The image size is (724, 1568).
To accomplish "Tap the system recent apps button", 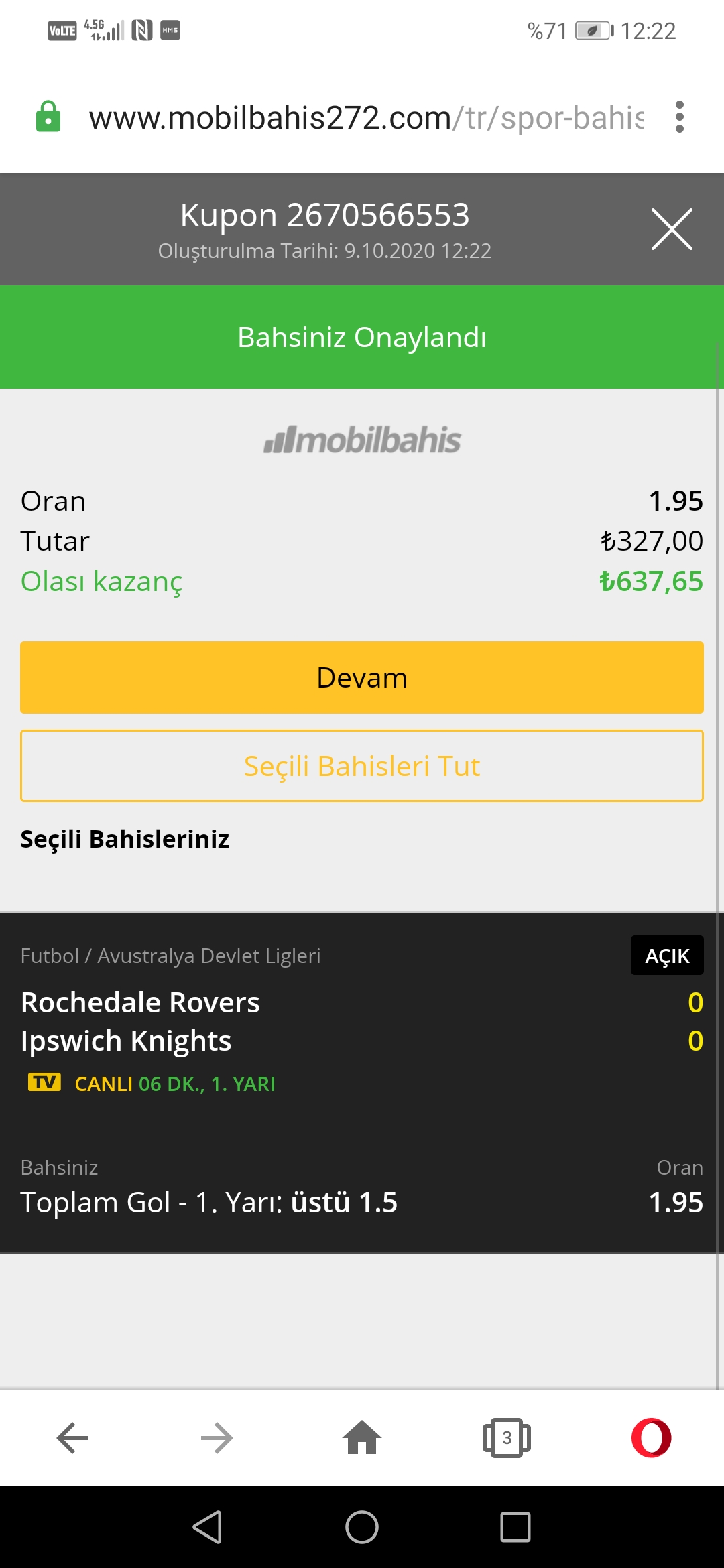I will [x=516, y=1527].
